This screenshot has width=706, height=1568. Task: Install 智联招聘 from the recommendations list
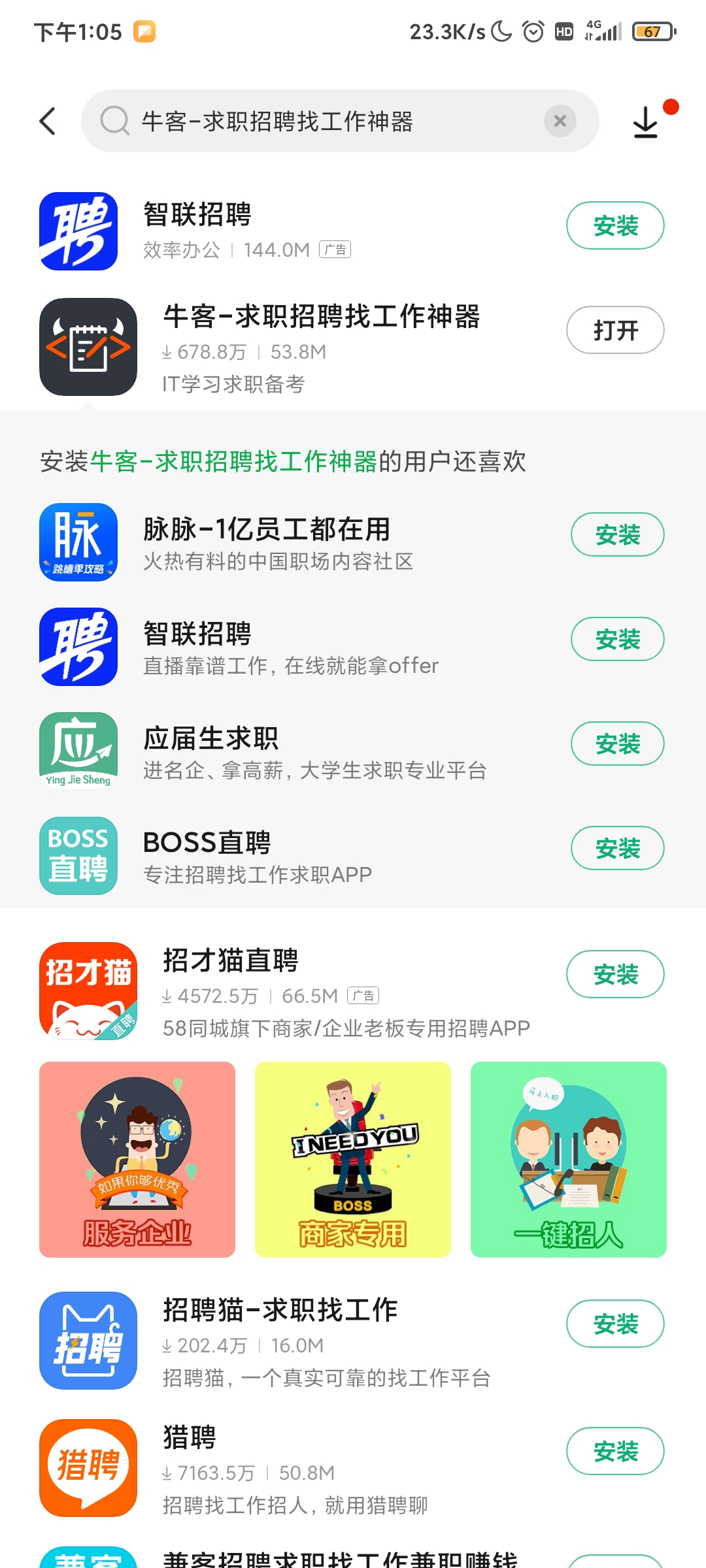point(617,640)
